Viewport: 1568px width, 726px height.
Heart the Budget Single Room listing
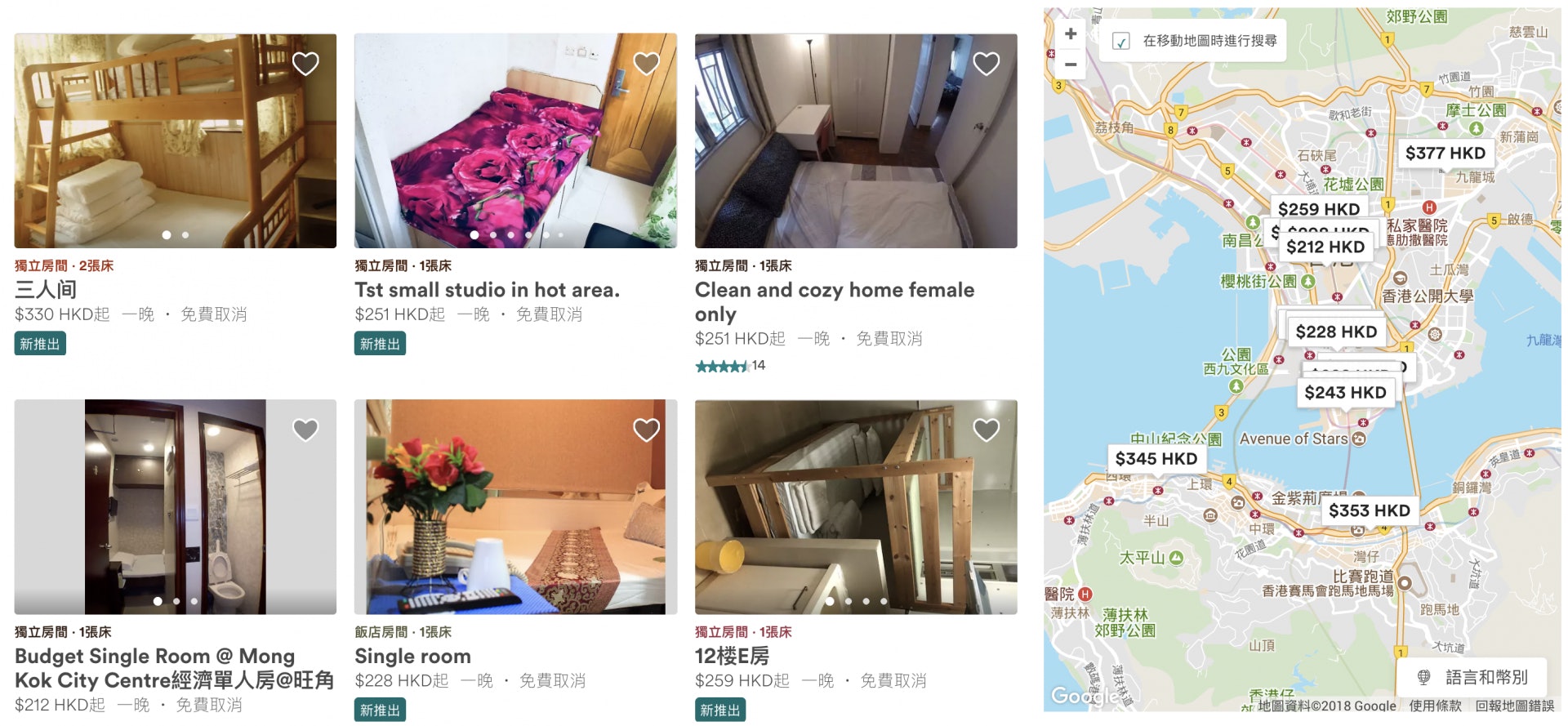click(x=305, y=430)
